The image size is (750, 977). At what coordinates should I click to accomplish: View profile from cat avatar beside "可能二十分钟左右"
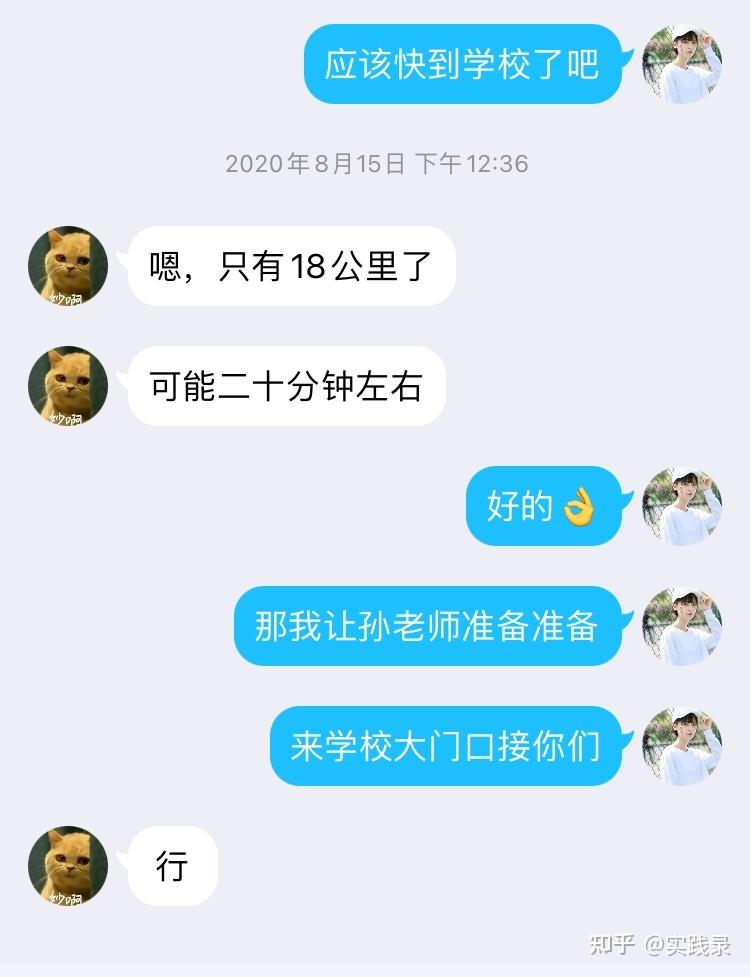tap(68, 386)
